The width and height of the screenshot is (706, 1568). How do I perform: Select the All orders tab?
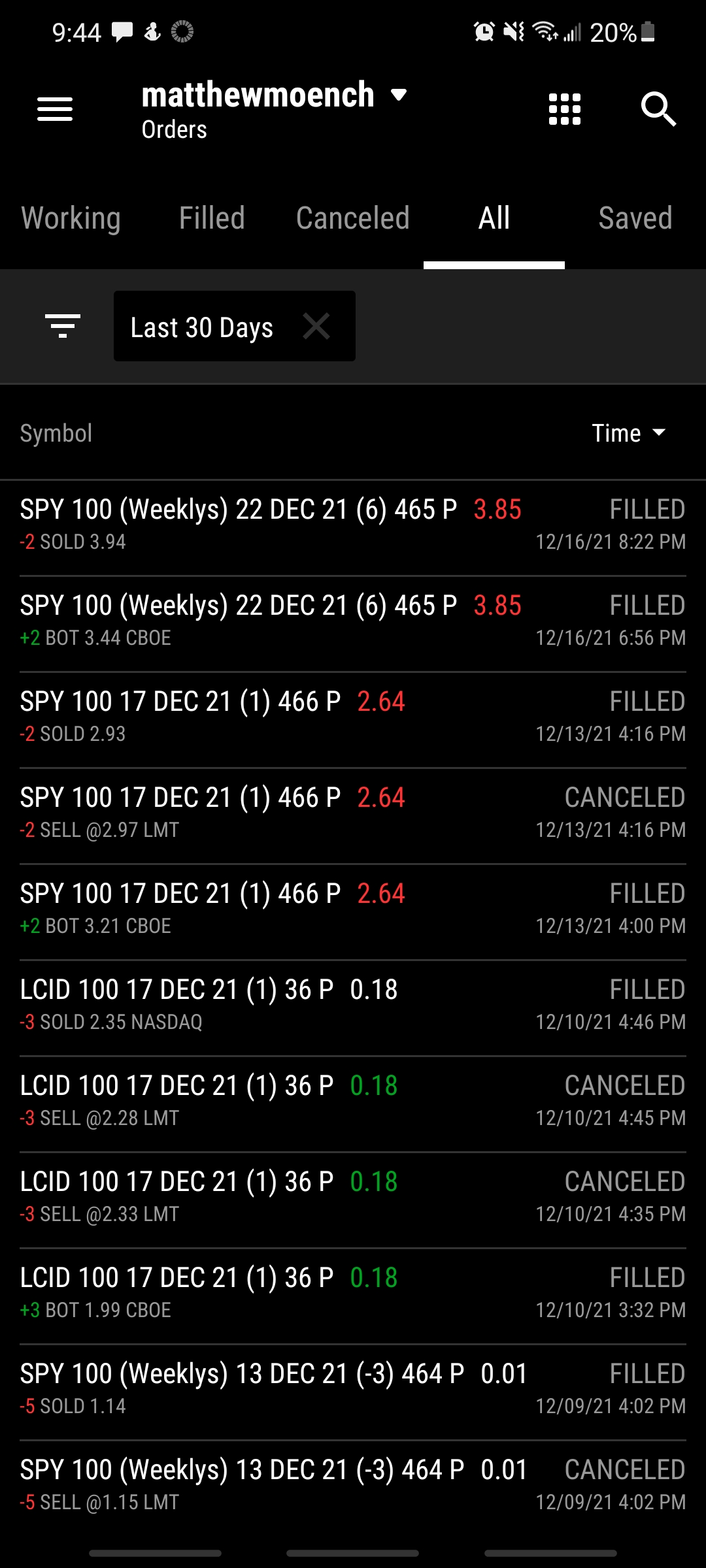(494, 218)
